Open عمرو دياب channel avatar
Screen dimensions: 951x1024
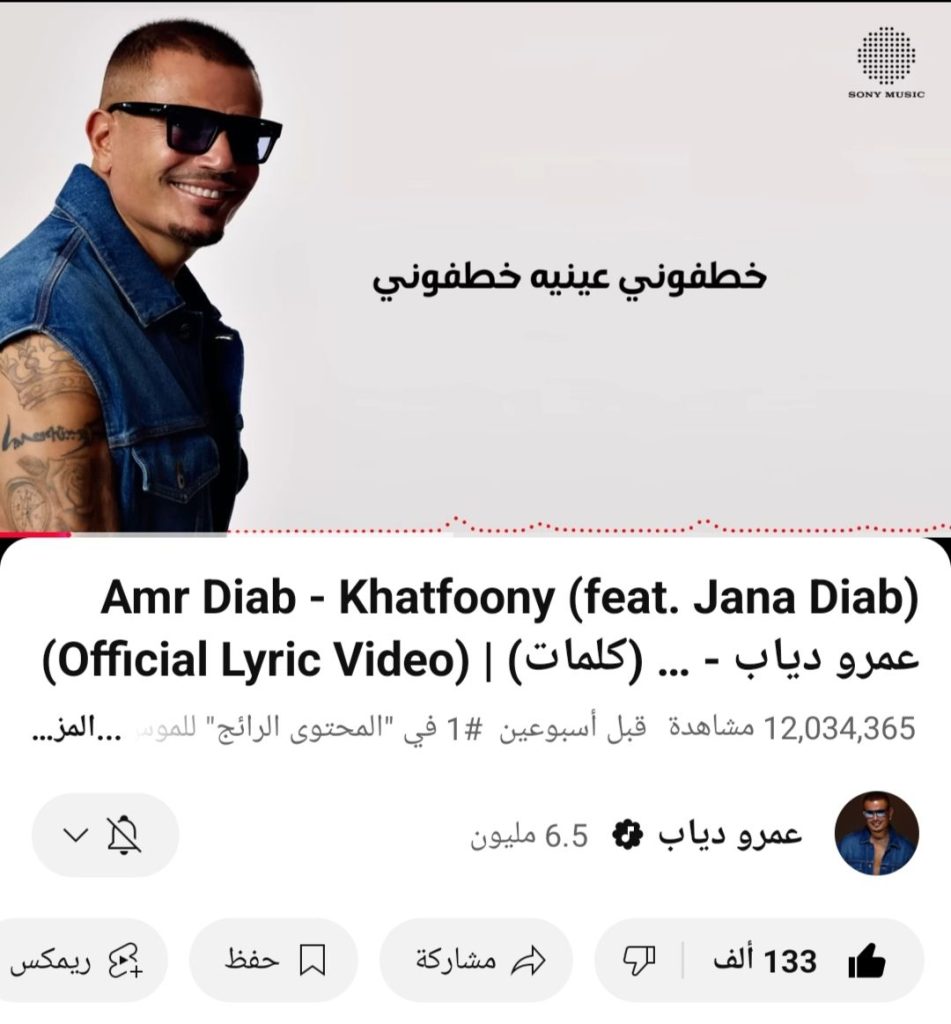(x=876, y=835)
